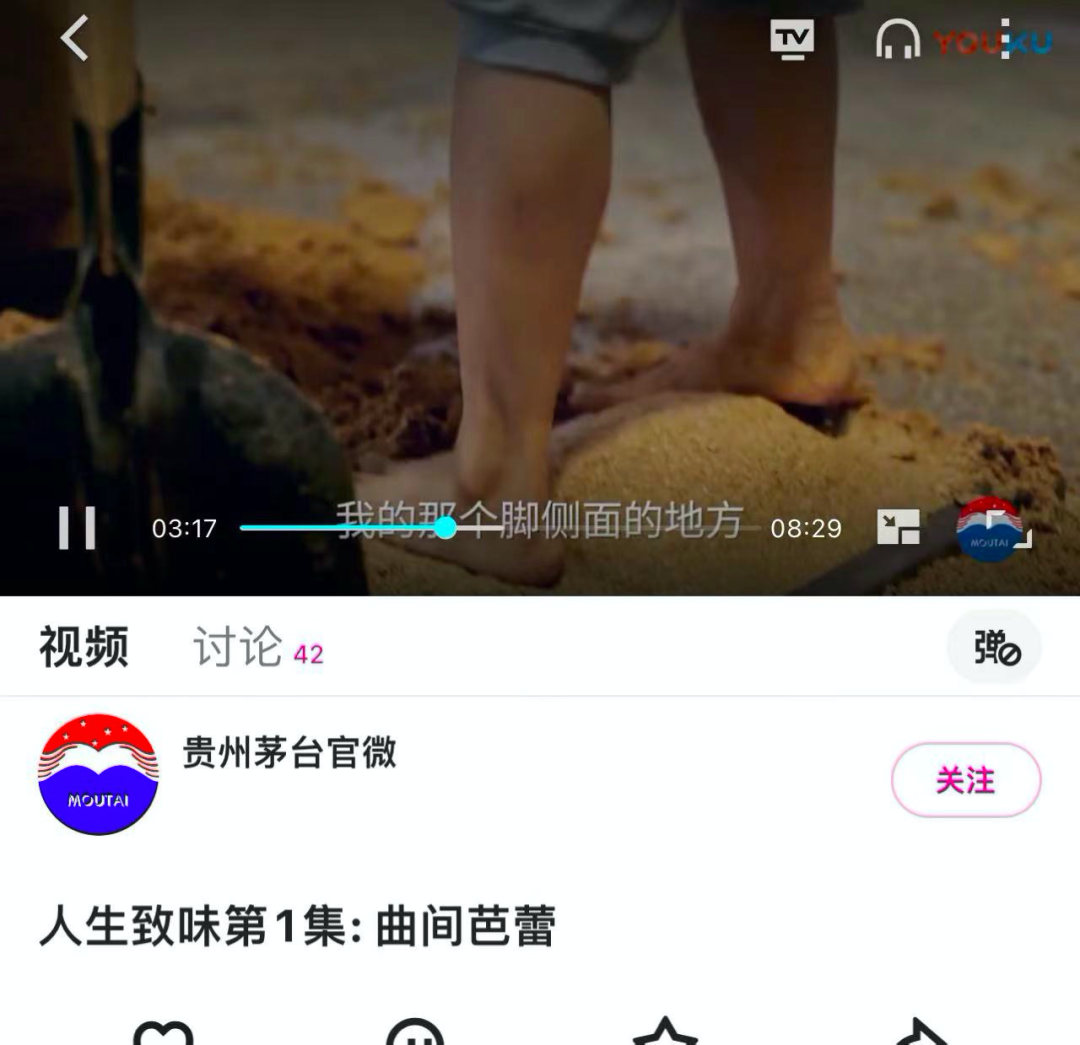
Task: Toggle the 弹 danmaku comments button
Action: [995, 648]
